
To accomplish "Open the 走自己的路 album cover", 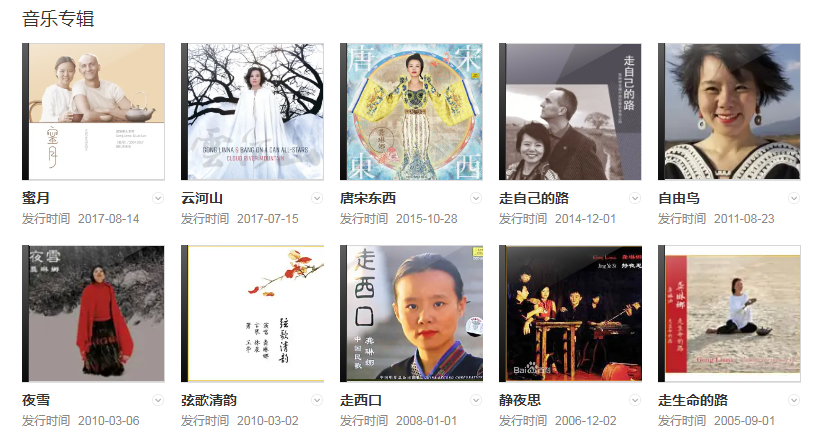I will (x=570, y=111).
